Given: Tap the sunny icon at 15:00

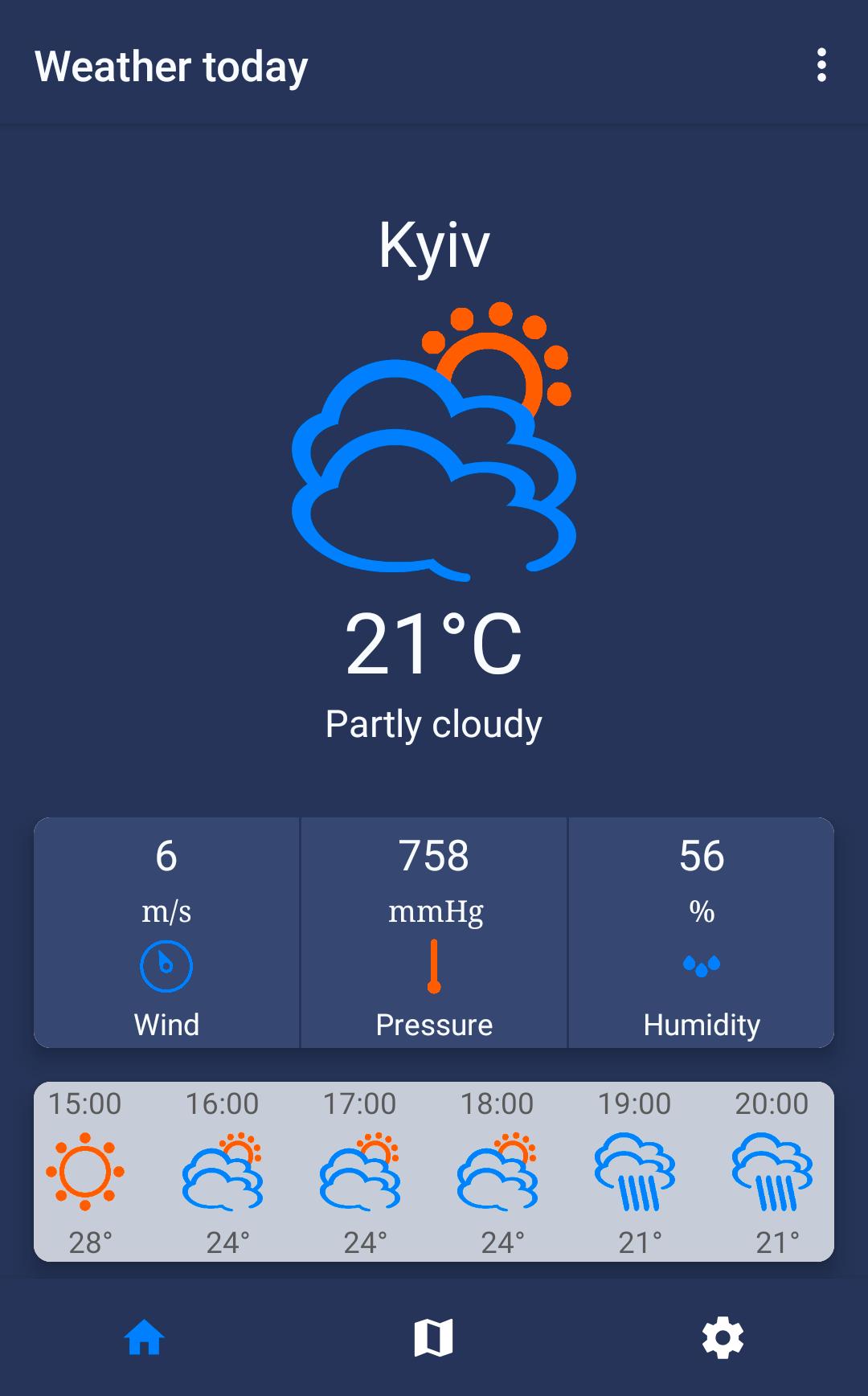Looking at the screenshot, I should coord(88,1173).
